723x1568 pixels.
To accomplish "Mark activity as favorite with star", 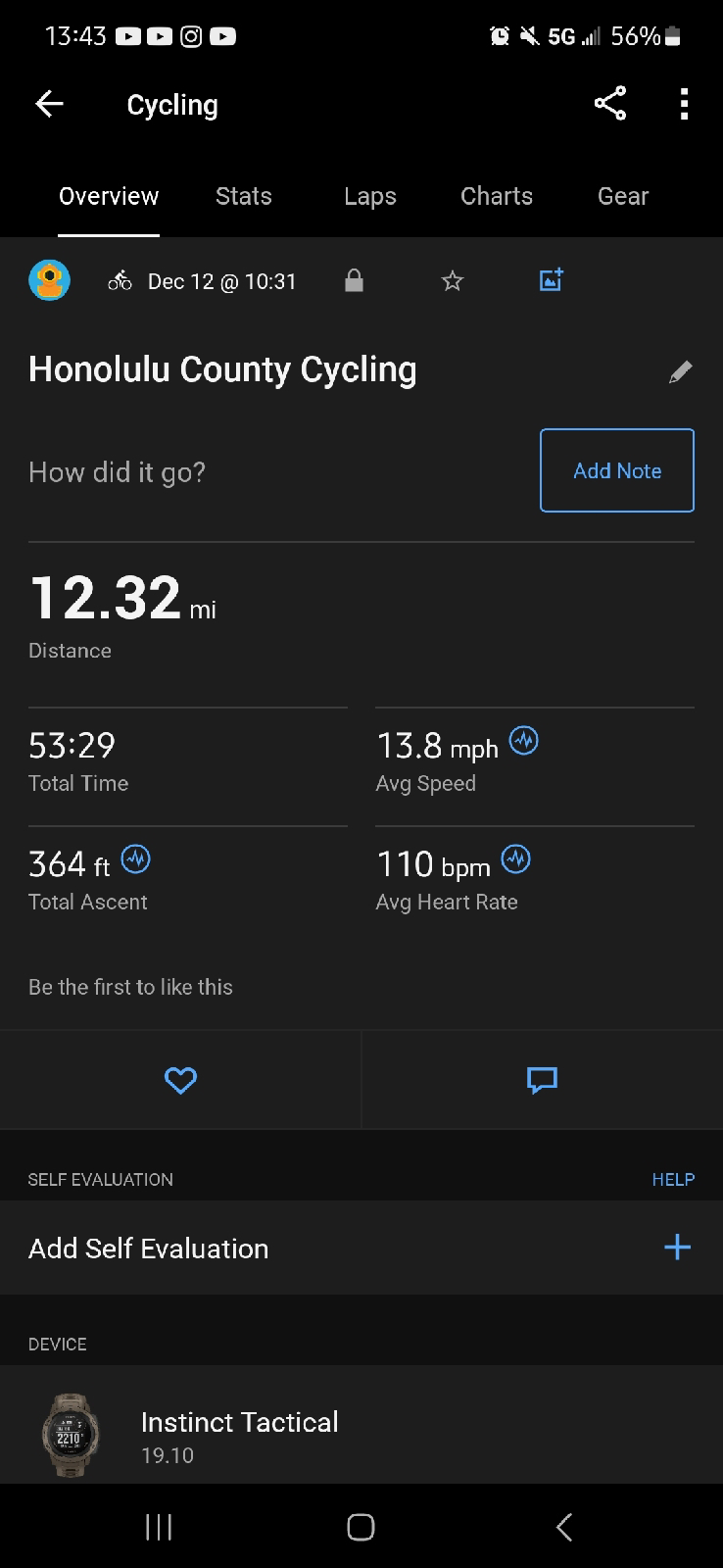I will point(453,282).
